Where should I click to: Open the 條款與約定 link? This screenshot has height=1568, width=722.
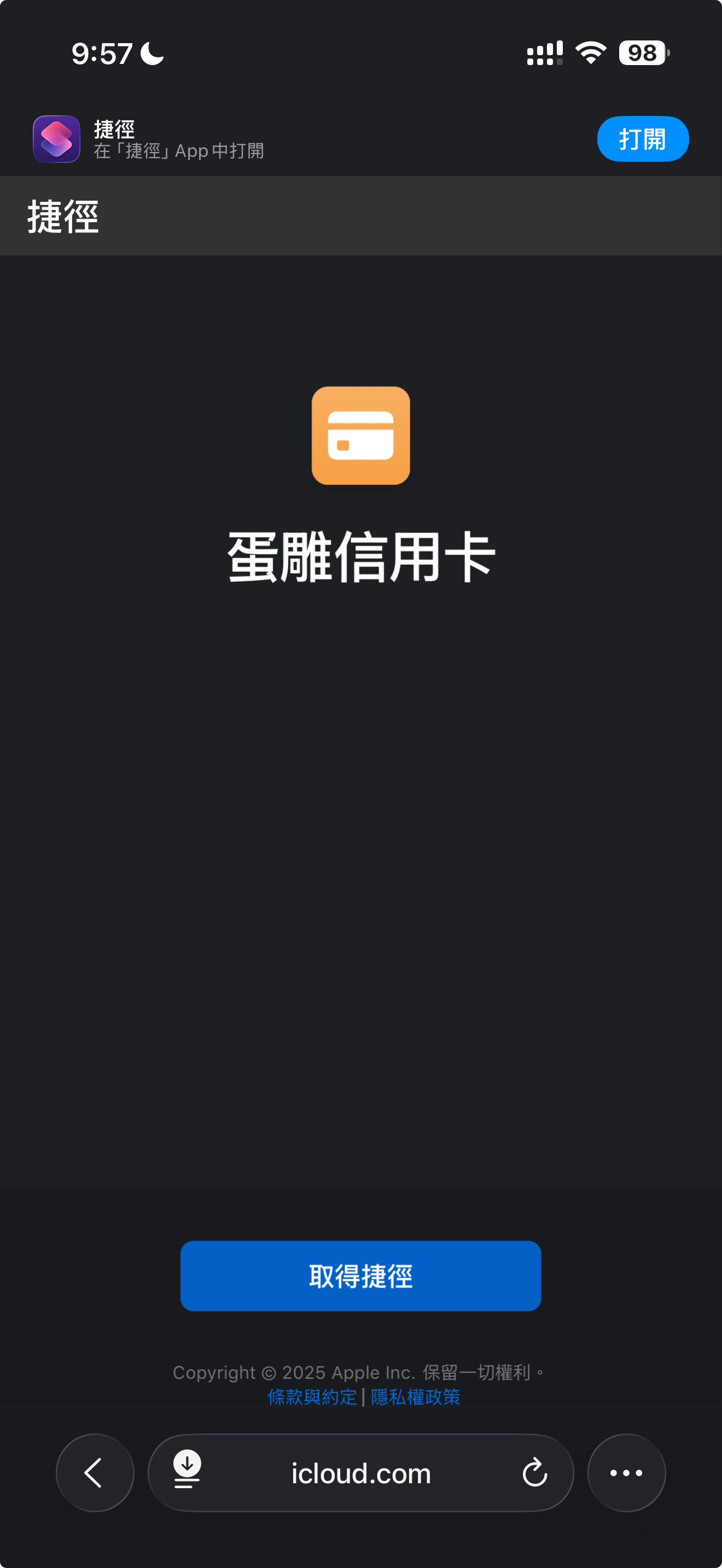312,1397
